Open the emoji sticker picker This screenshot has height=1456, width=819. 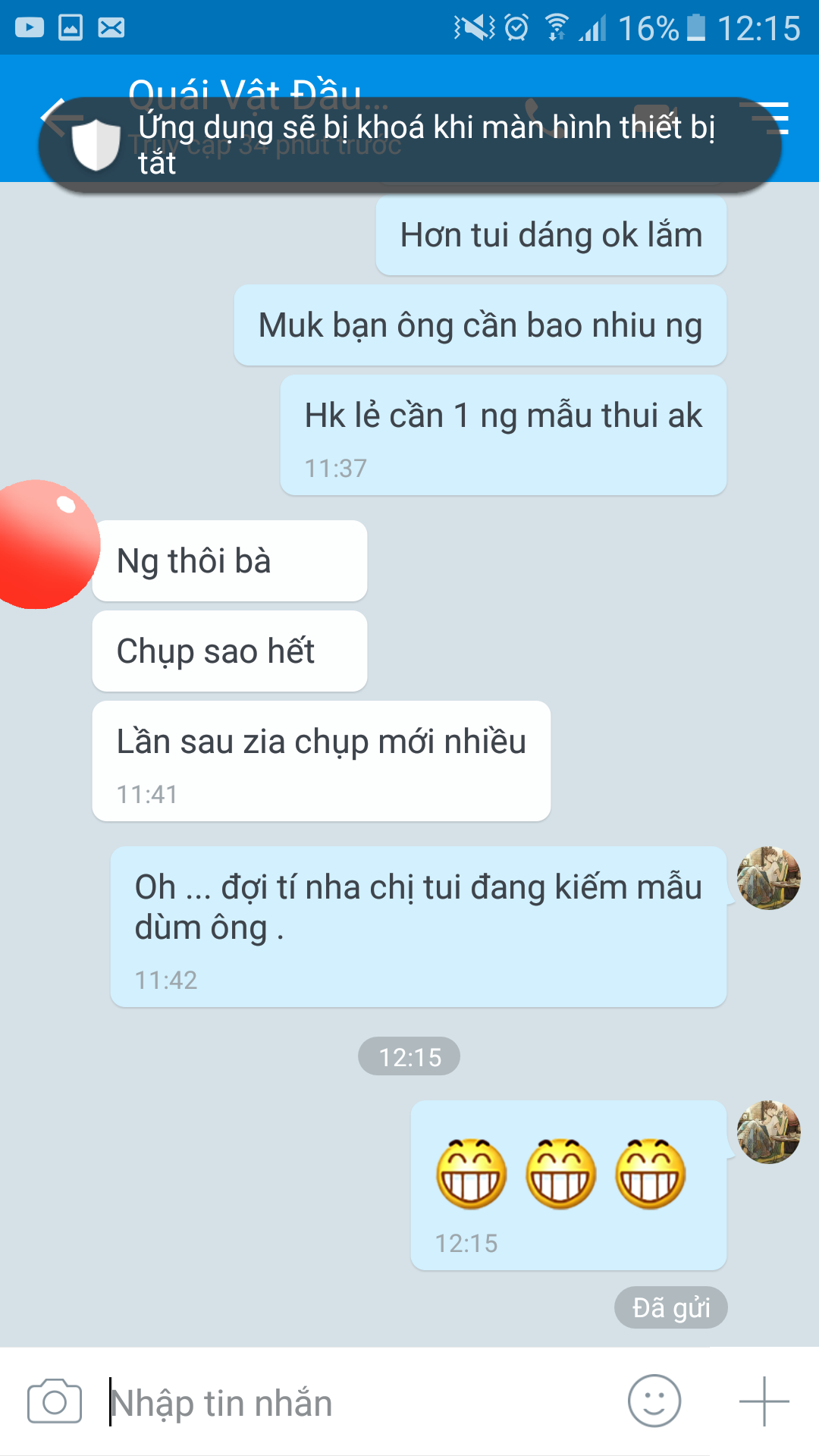point(654,1401)
